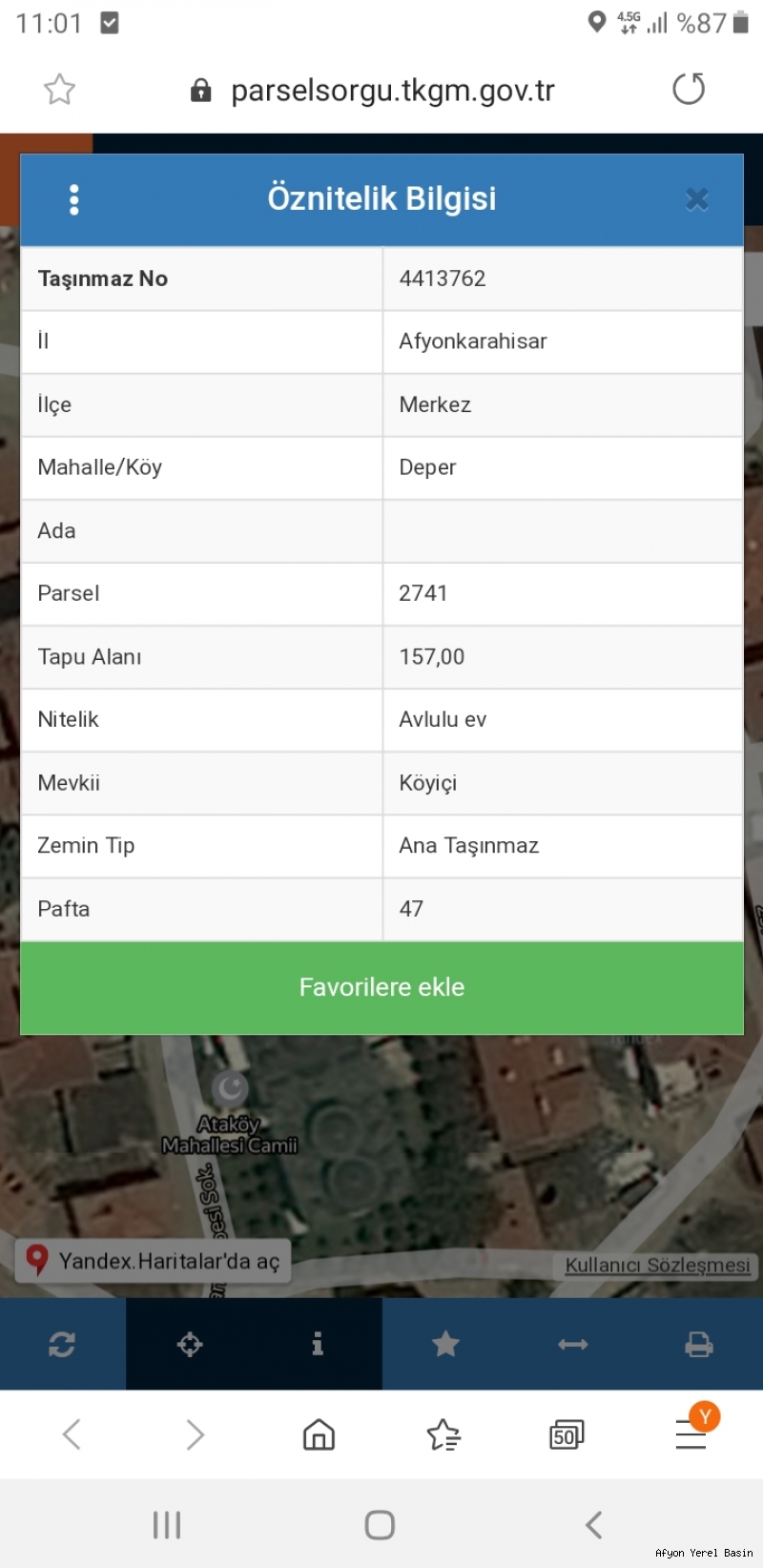Tap the Favorilere ekle button
Screen dimensions: 763x1568
pyautogui.click(x=381, y=987)
